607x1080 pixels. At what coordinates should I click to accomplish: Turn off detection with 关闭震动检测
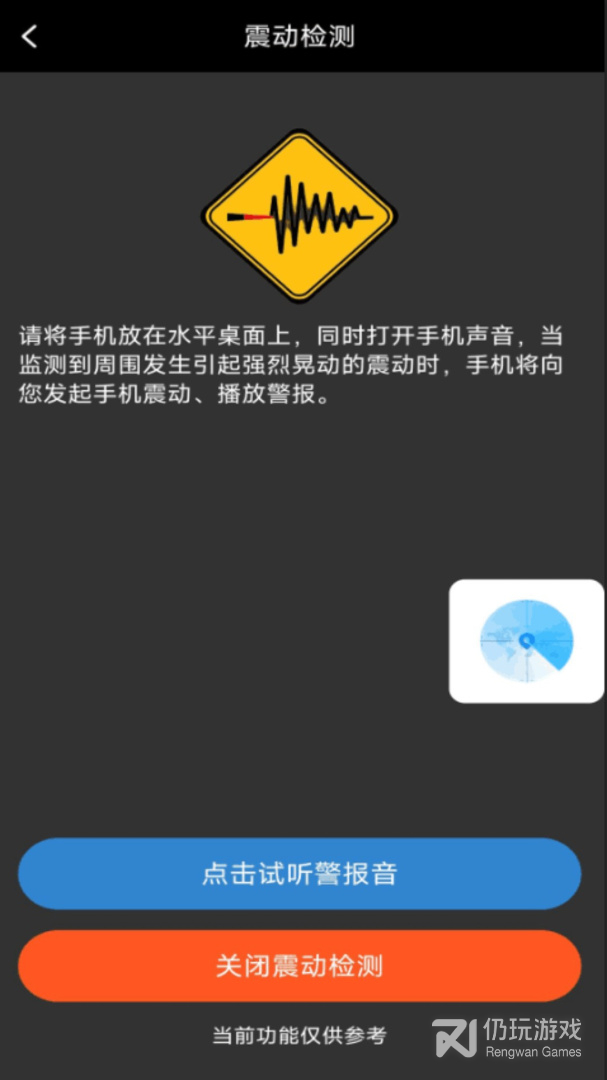[299, 966]
